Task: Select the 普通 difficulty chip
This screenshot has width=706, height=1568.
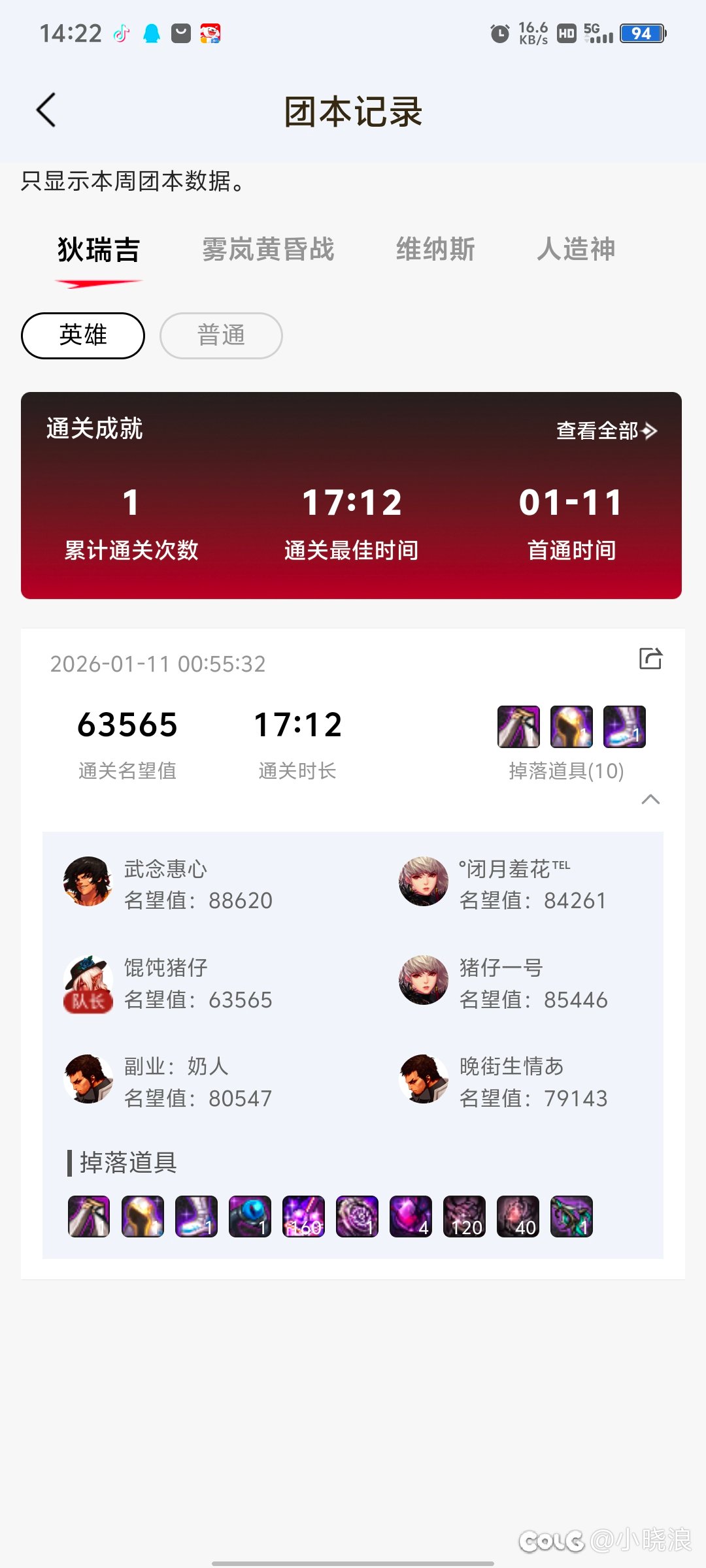Action: [221, 335]
